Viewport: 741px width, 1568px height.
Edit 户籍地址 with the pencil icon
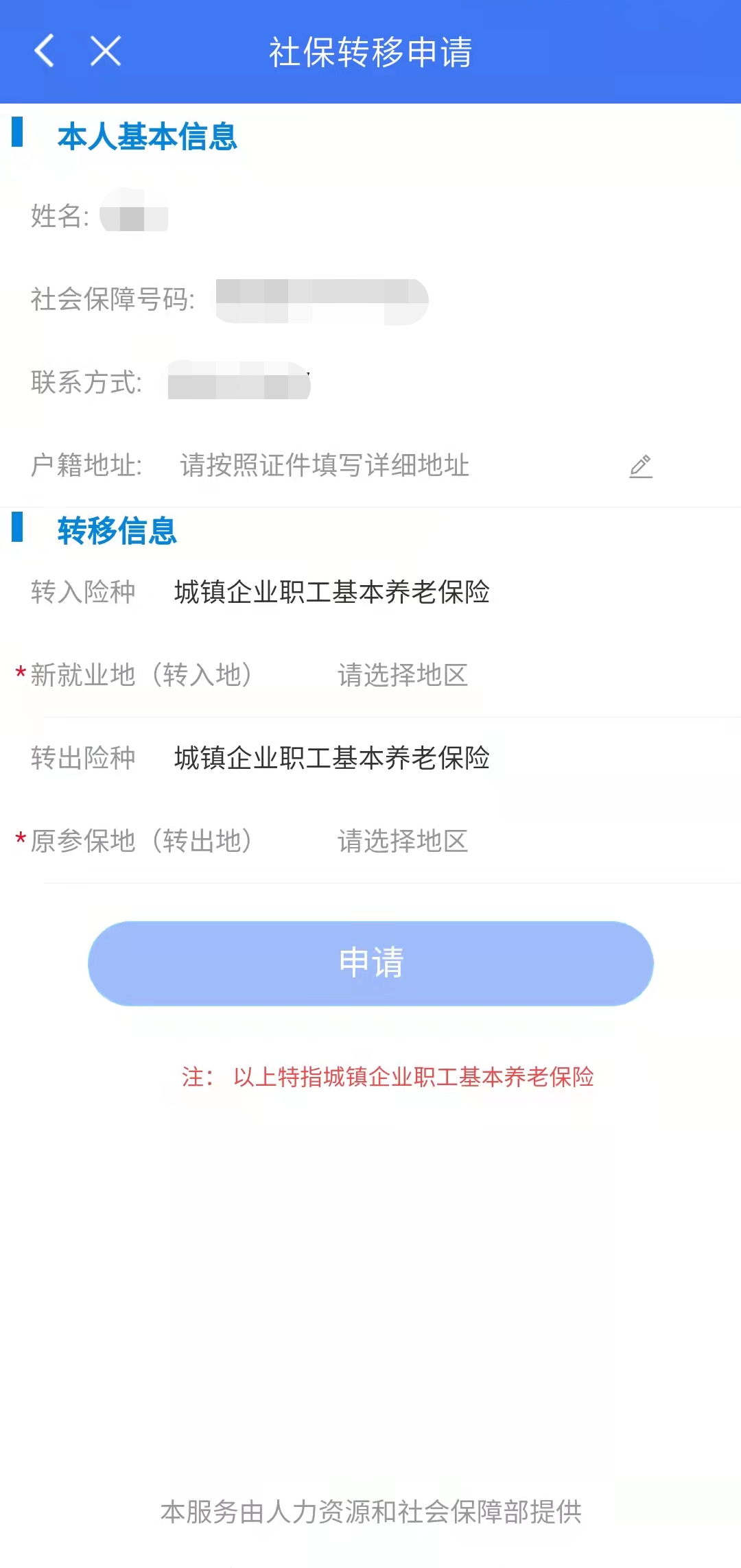click(x=641, y=466)
